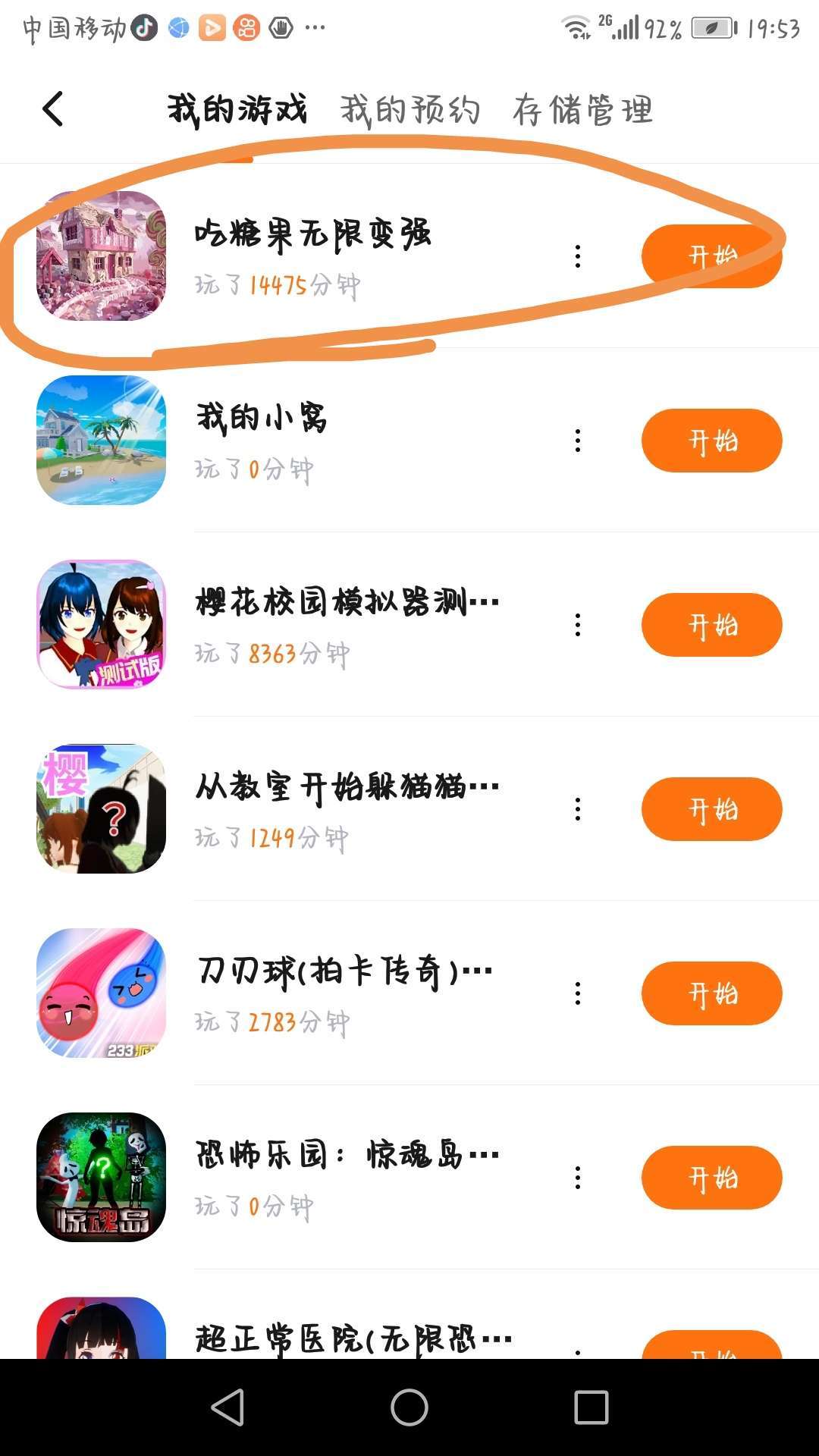
Task: Switch to the 存储管理 tab
Action: tap(582, 110)
